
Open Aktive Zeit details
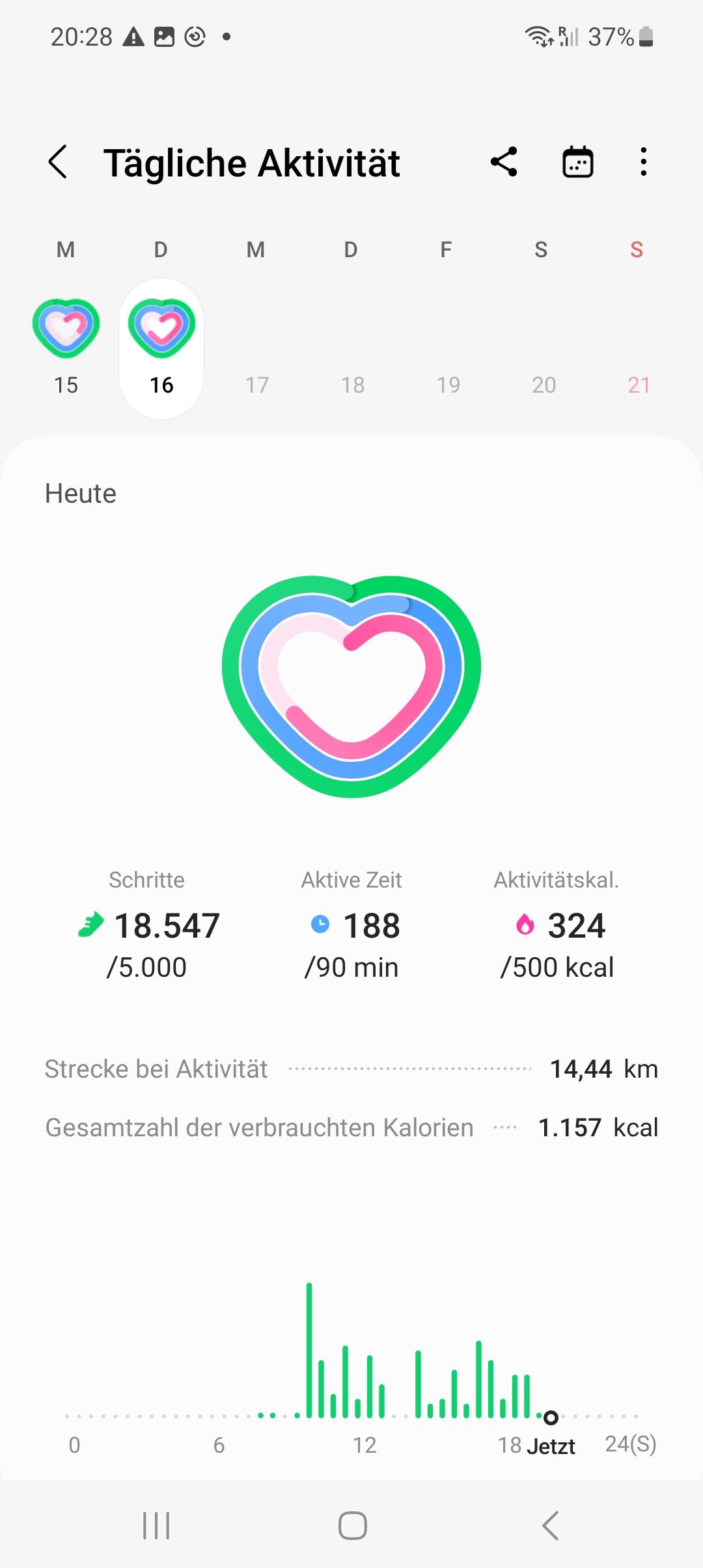click(351, 925)
